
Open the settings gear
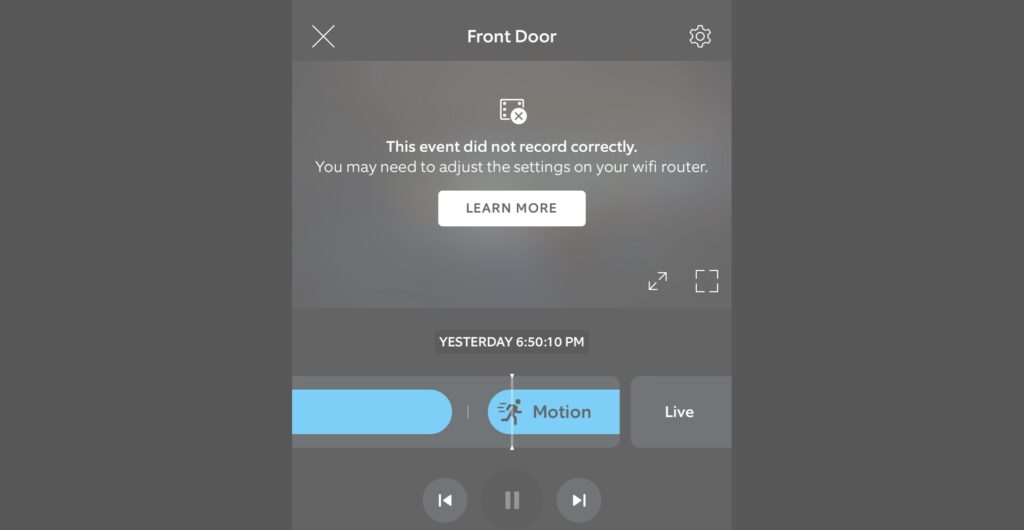click(700, 37)
